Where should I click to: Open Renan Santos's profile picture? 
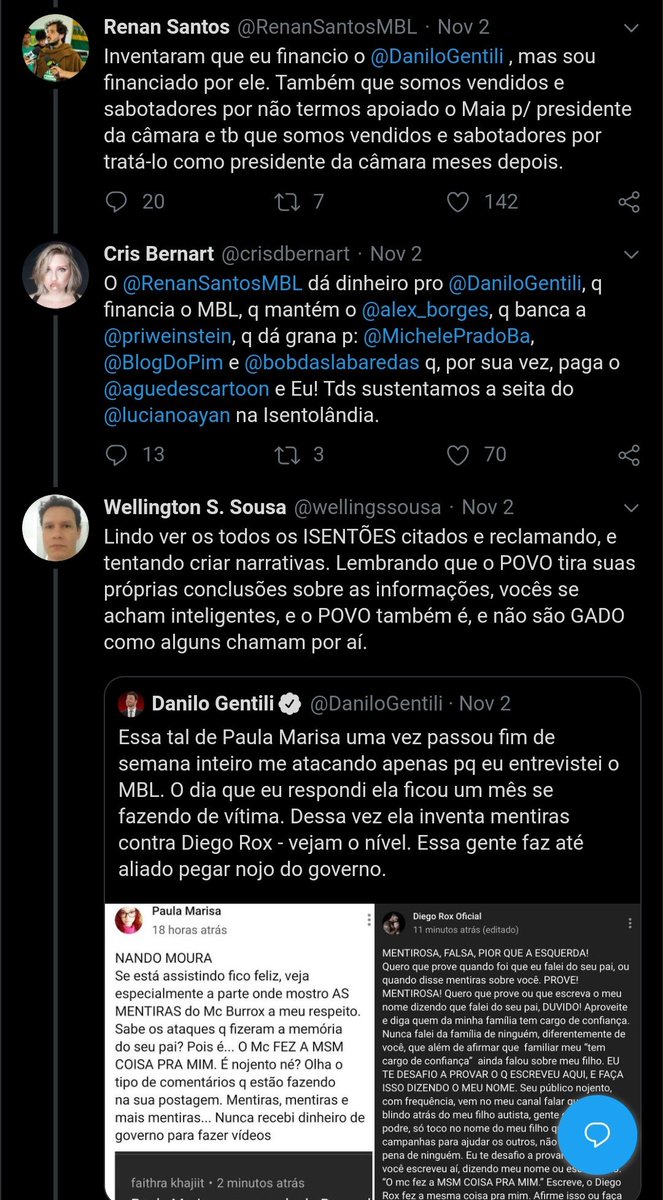56,48
